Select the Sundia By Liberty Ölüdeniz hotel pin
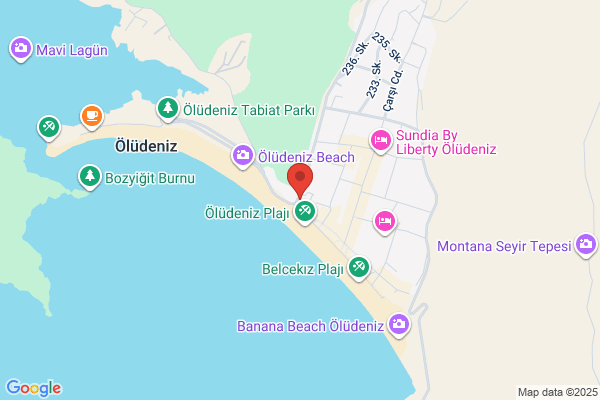 click(x=381, y=141)
